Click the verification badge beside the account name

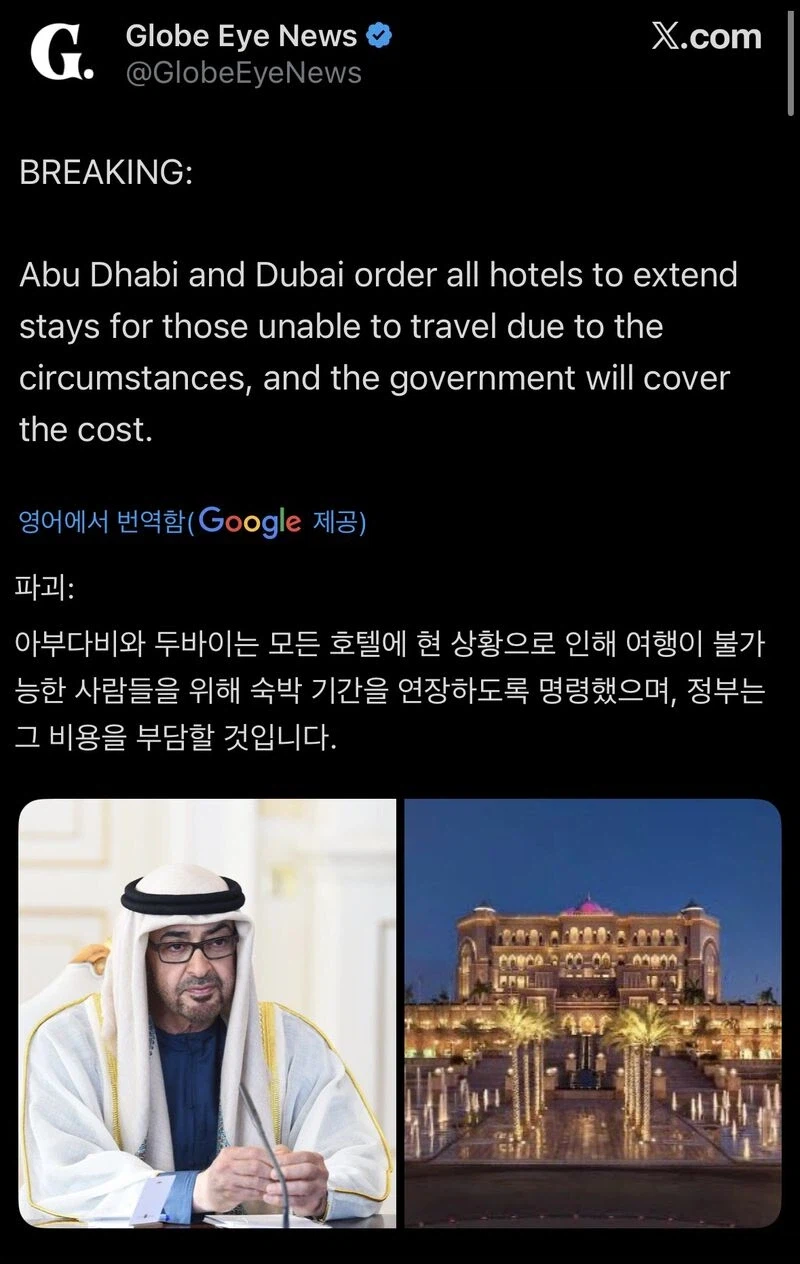click(x=377, y=36)
